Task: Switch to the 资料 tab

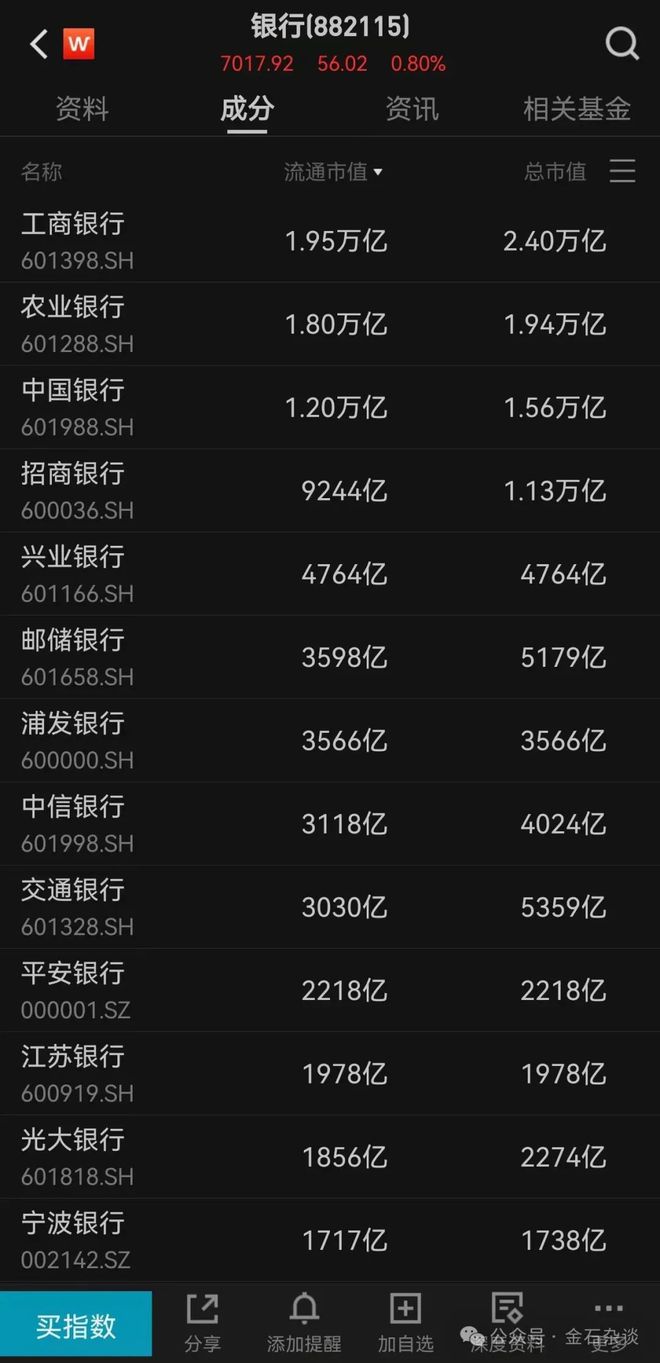Action: 82,109
